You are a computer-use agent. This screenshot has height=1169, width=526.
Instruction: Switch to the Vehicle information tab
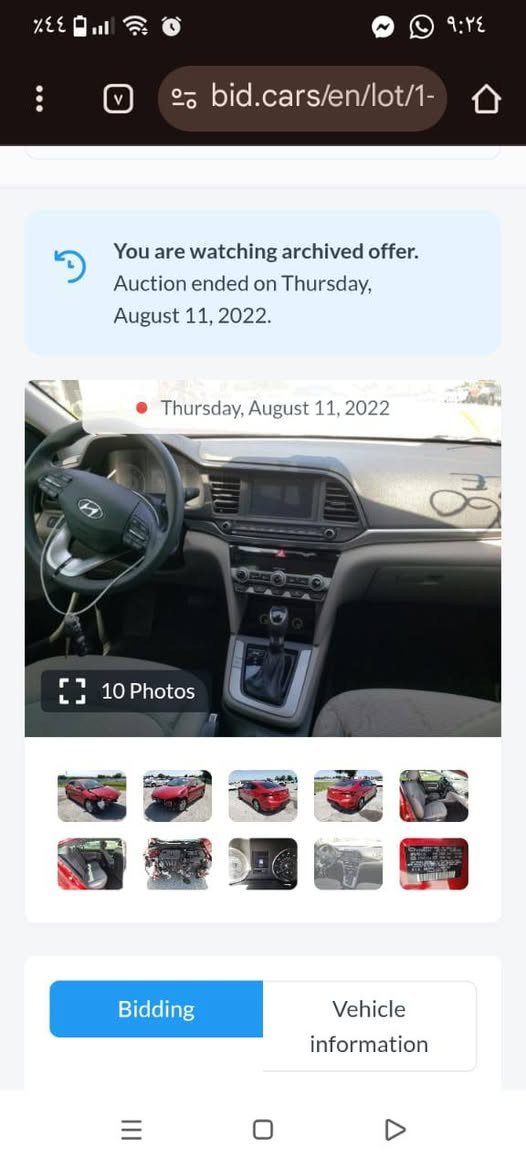369,1026
